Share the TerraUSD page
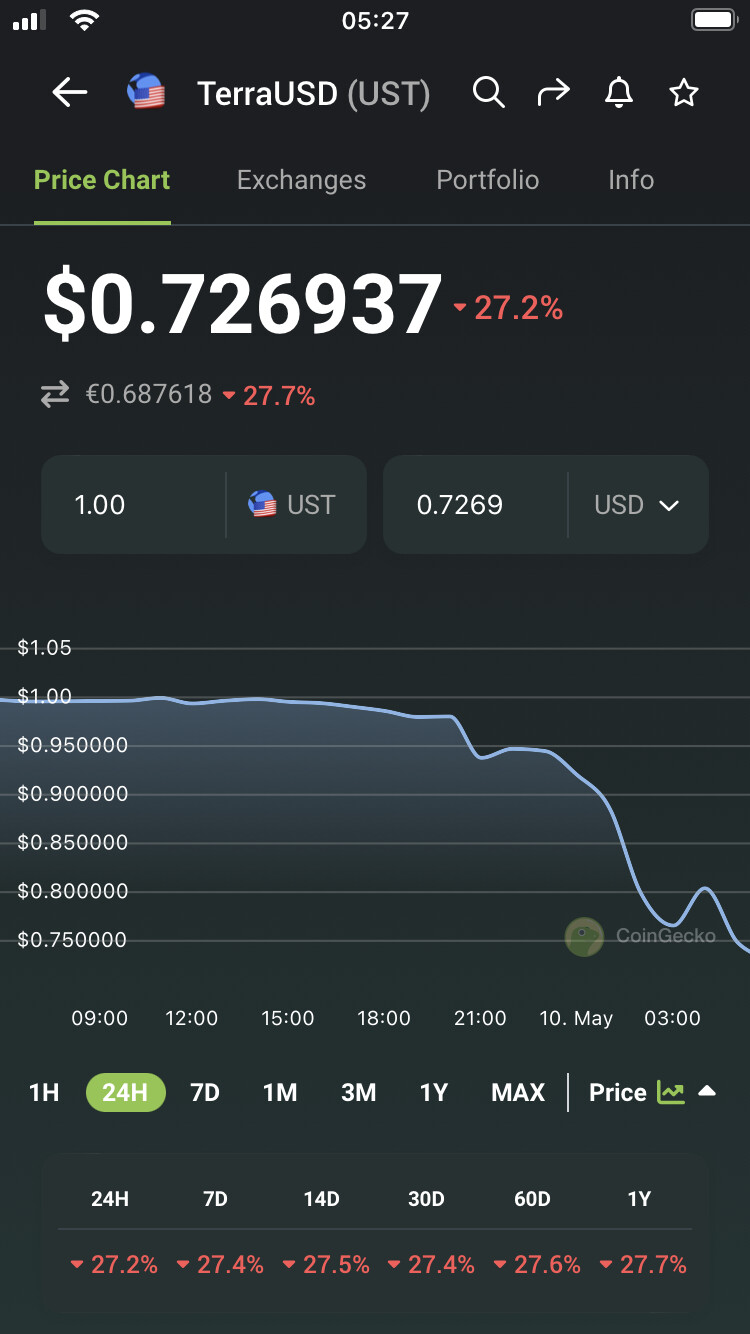This screenshot has height=1334, width=750. tap(553, 93)
